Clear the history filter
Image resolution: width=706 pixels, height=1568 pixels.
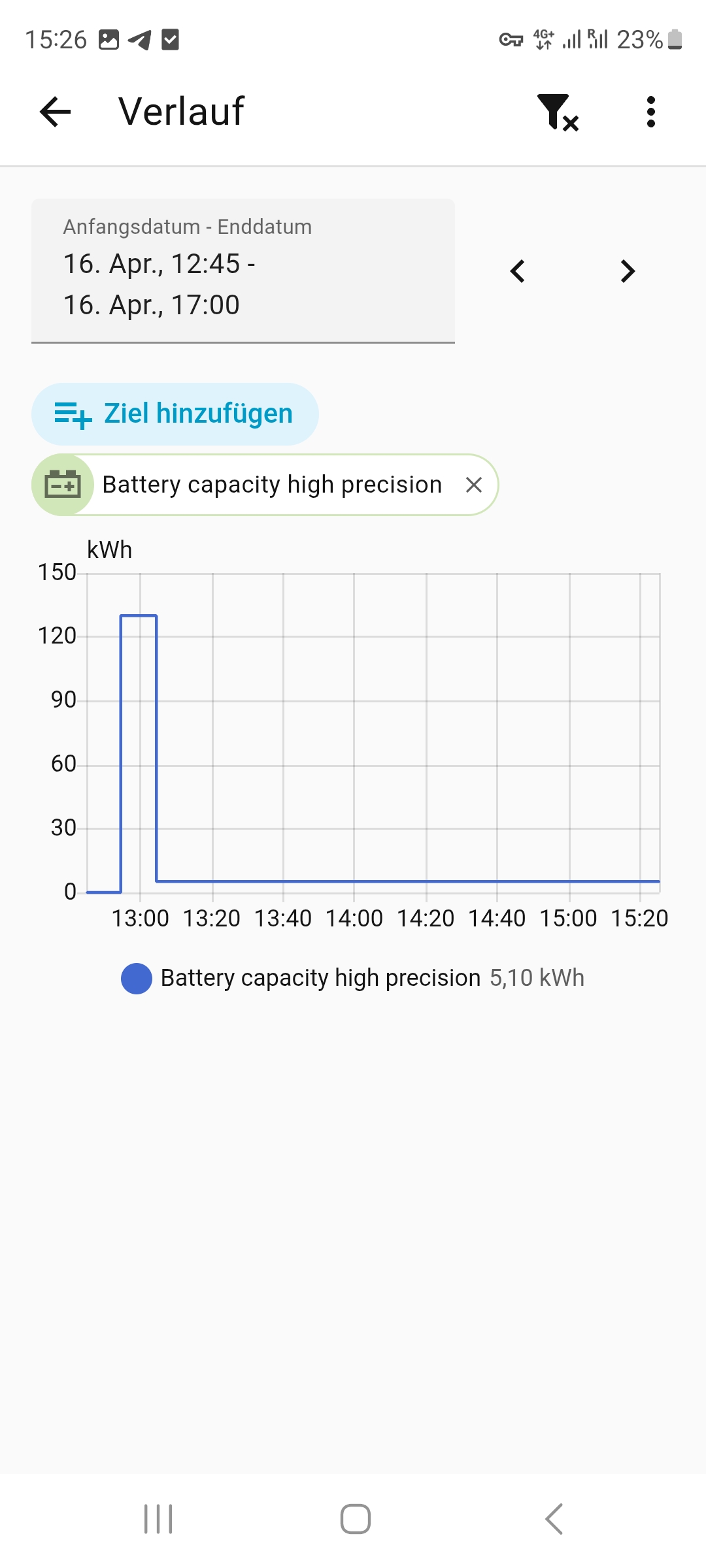coord(558,112)
